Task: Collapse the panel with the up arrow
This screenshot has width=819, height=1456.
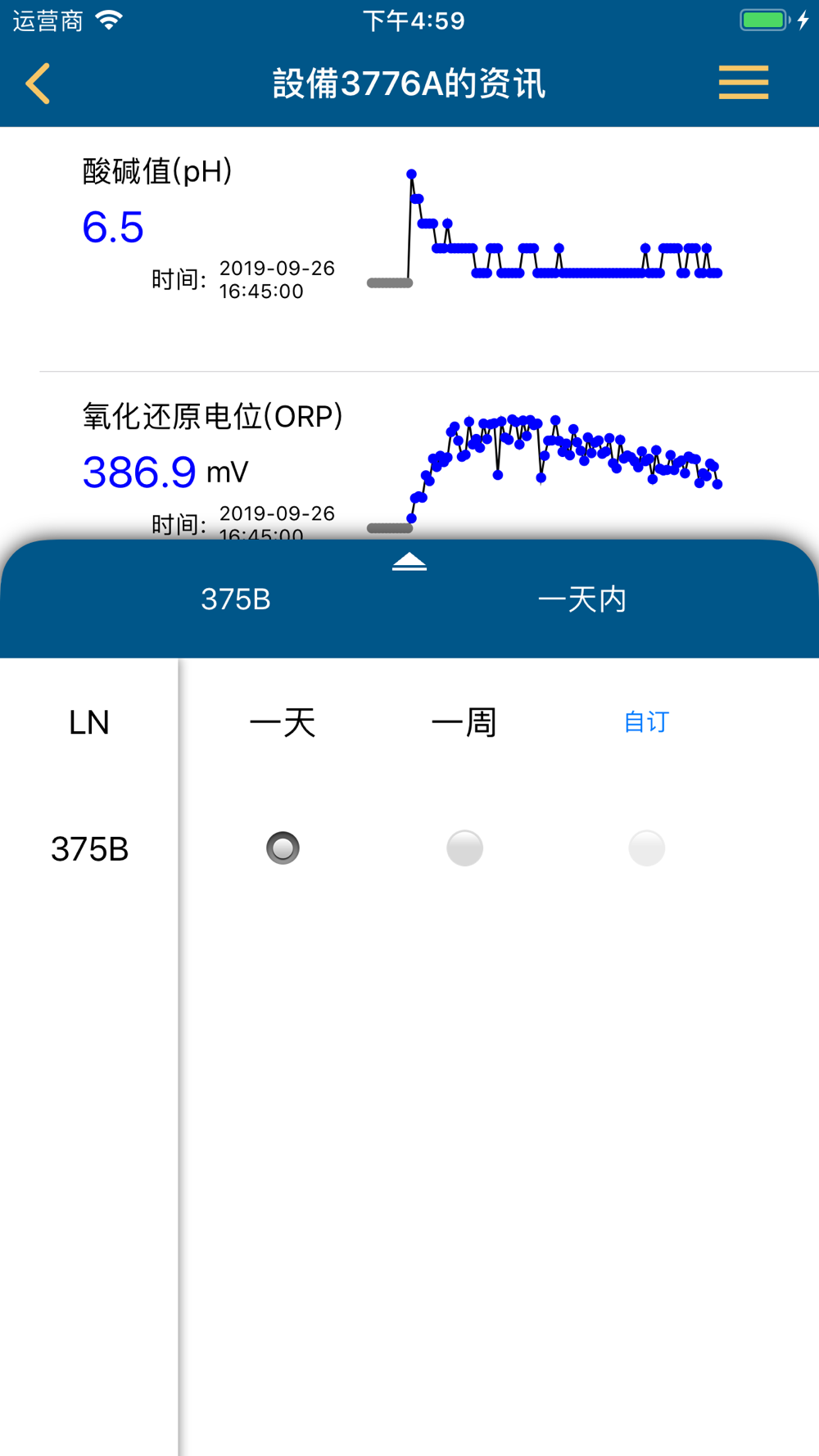Action: pos(409,562)
